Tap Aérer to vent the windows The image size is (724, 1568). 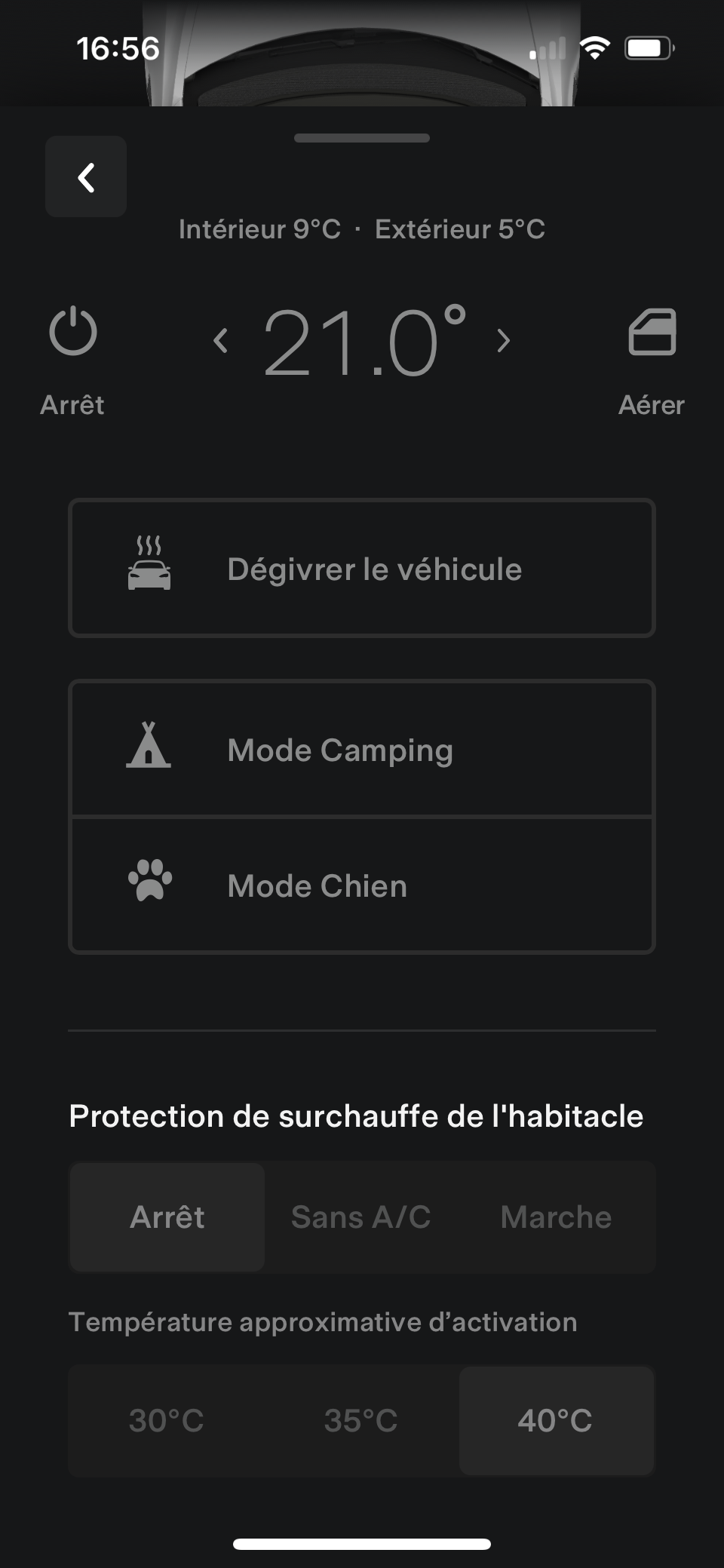tap(652, 332)
